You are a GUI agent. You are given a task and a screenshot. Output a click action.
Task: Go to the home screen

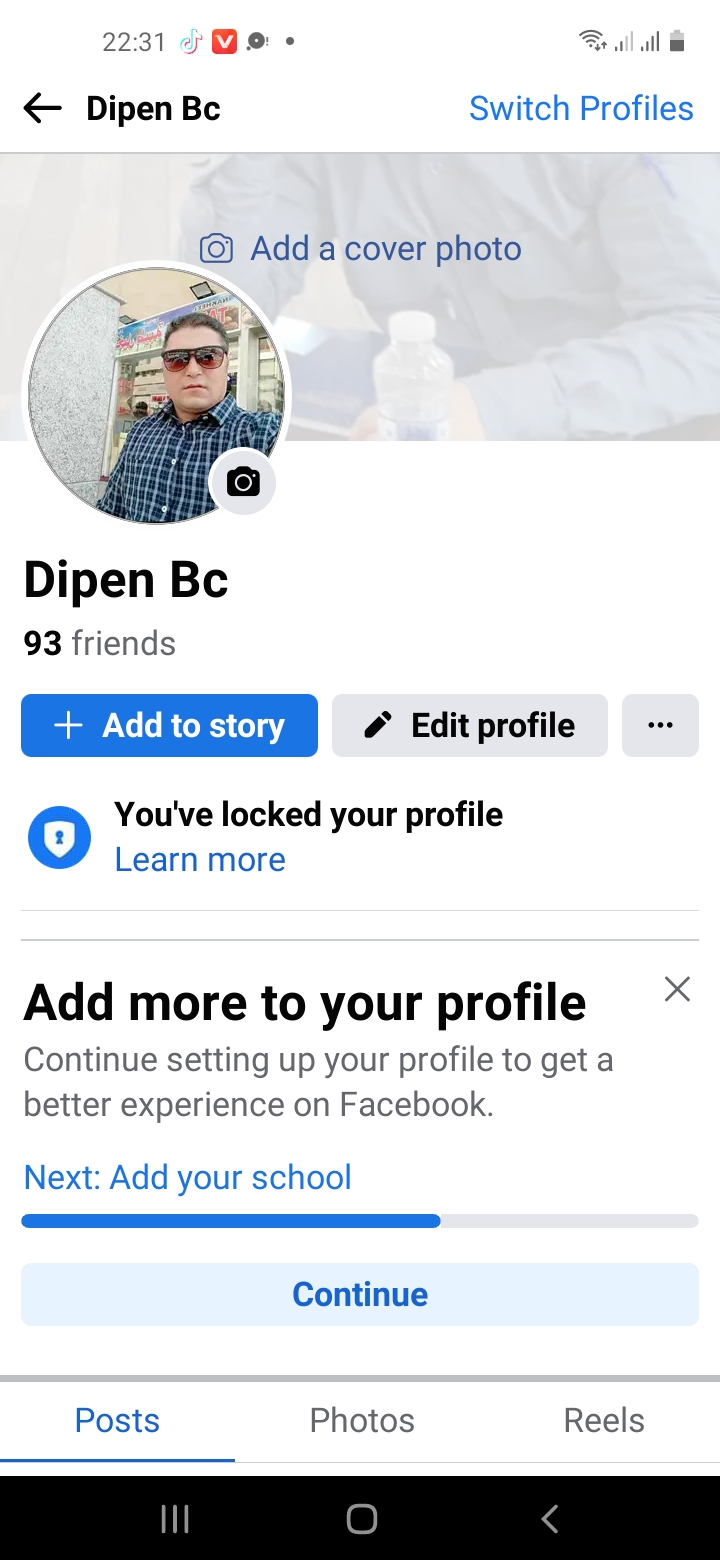point(361,1519)
